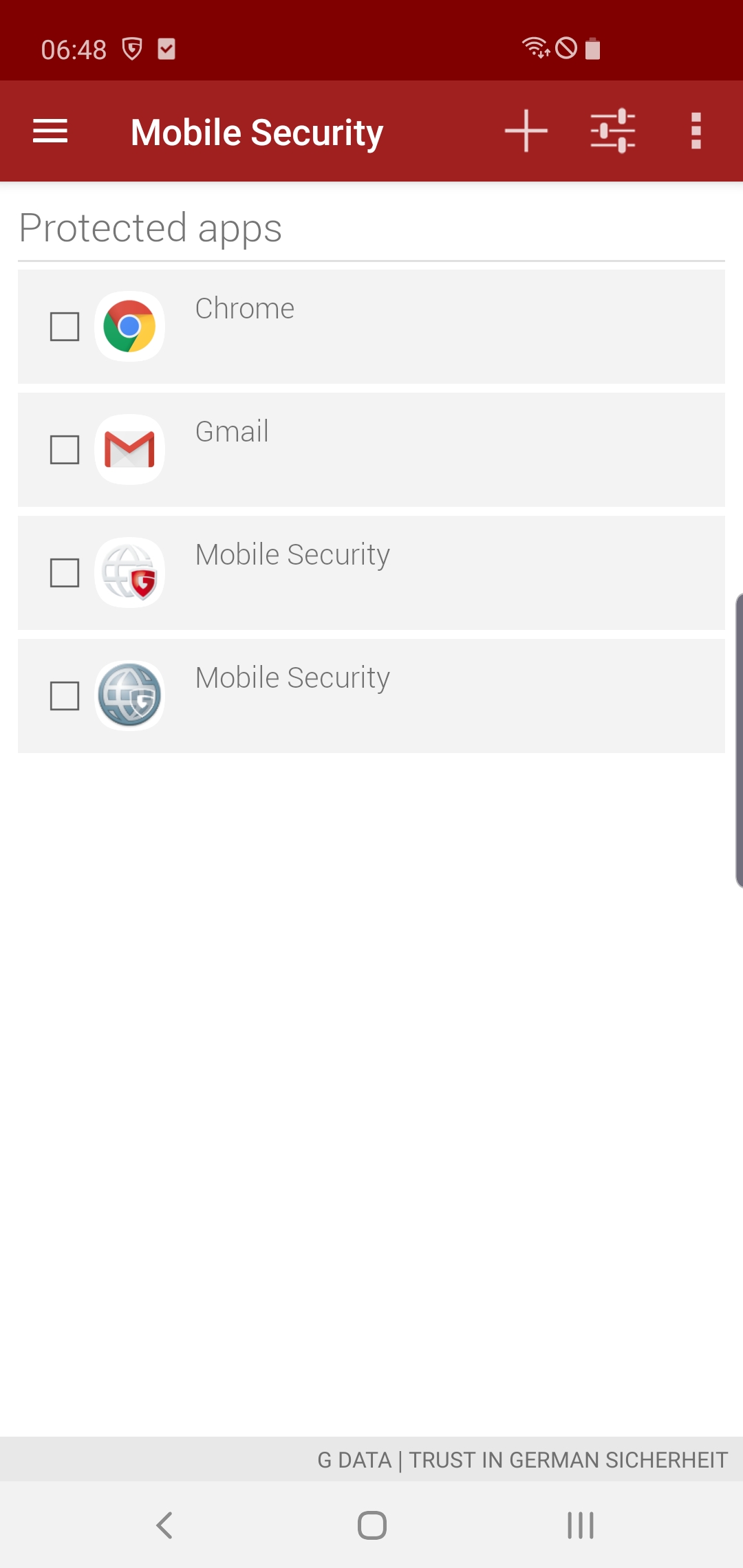743x1568 pixels.
Task: Tap the red G DATA Mobile Security icon
Action: [130, 572]
